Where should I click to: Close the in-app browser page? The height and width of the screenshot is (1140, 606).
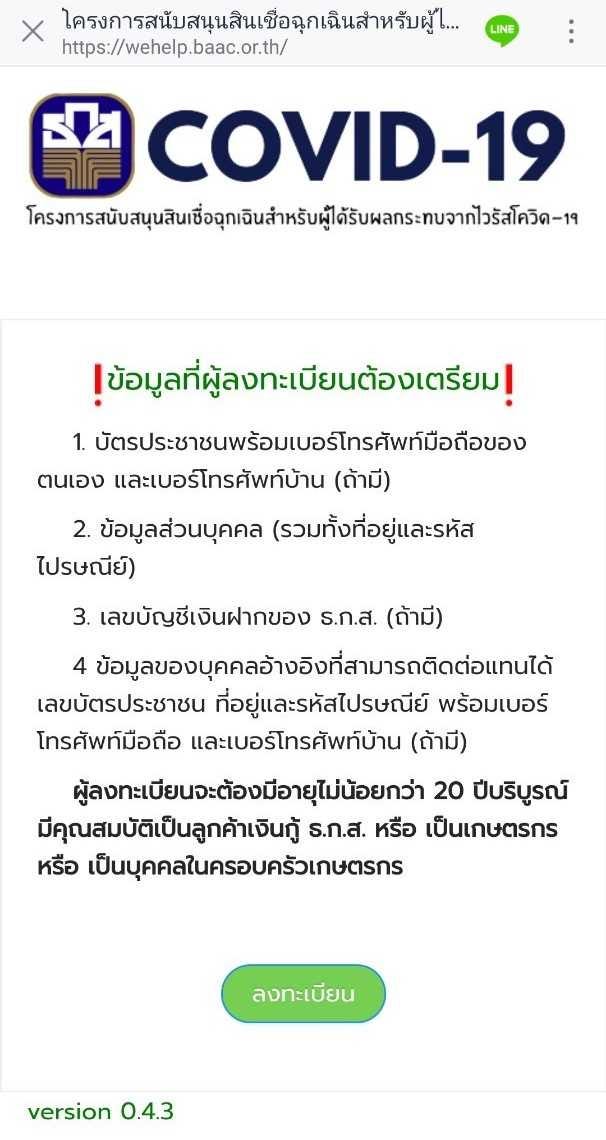click(x=33, y=31)
